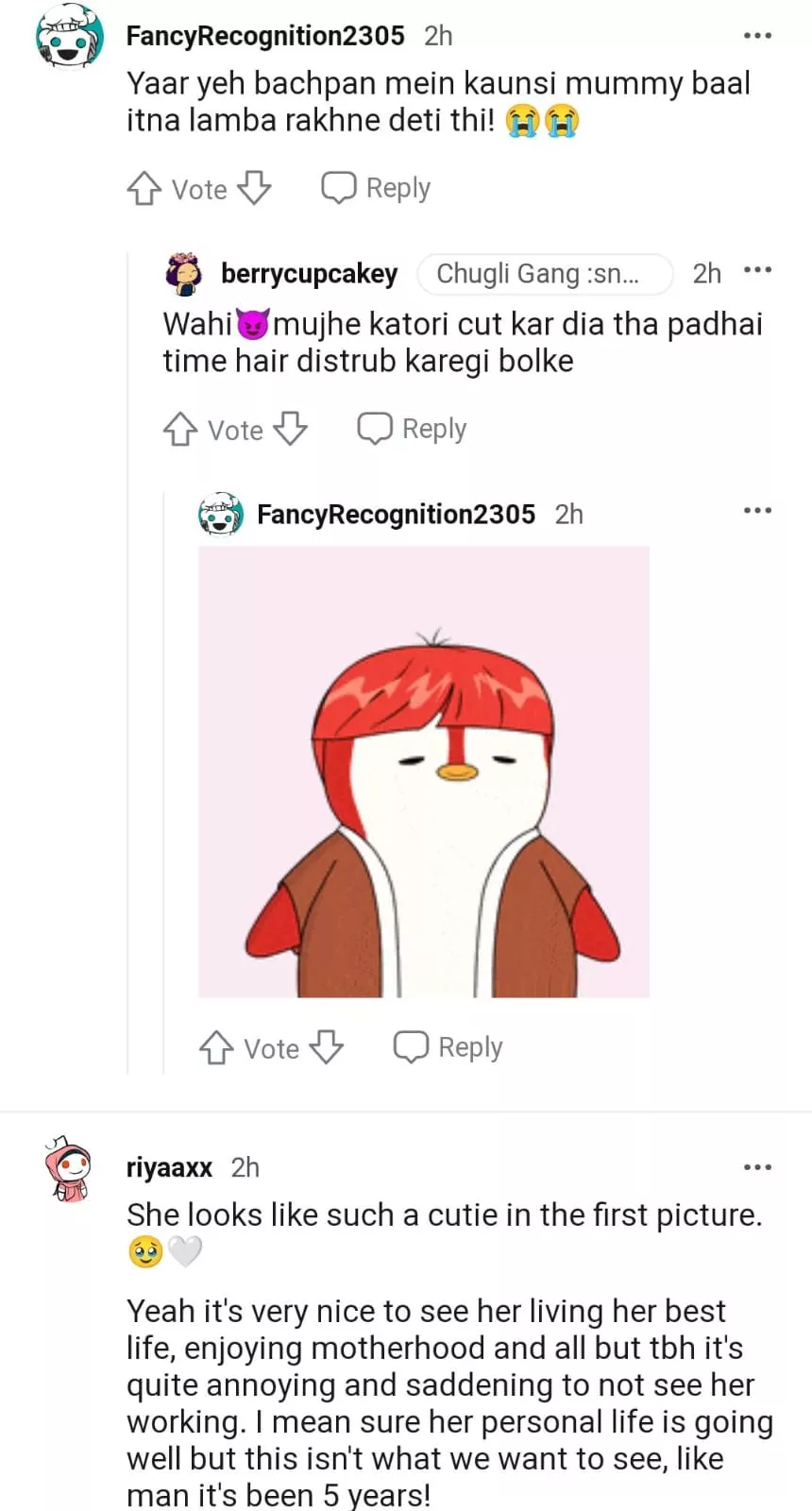This screenshot has width=812, height=1511.
Task: Downvote FancyRecognition2305's comment about long hair
Action: point(254,188)
